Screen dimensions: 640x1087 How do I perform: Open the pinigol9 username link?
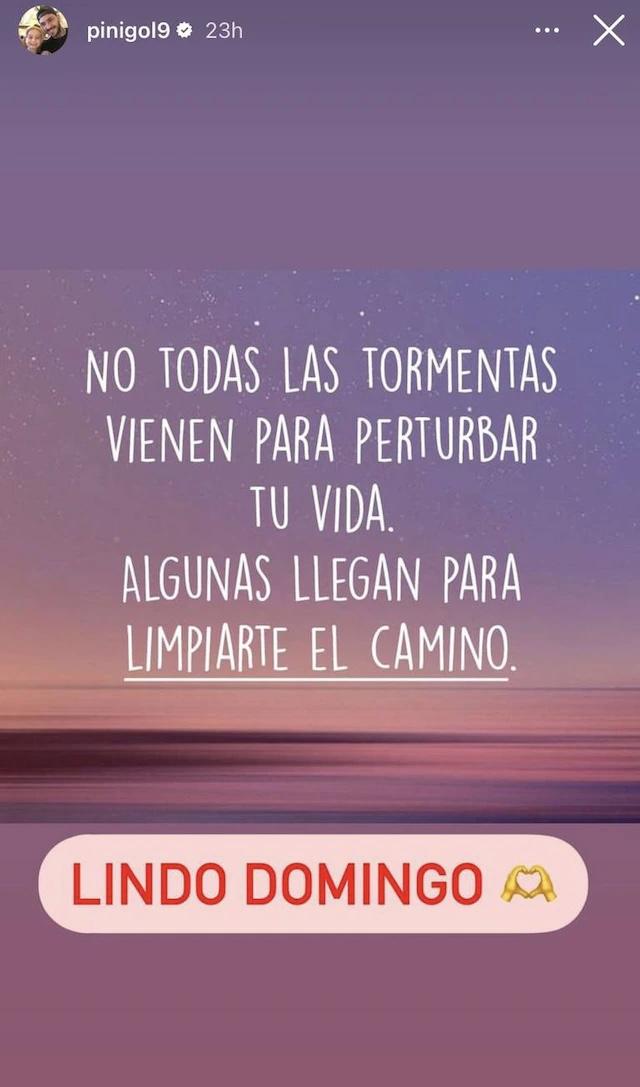point(128,31)
